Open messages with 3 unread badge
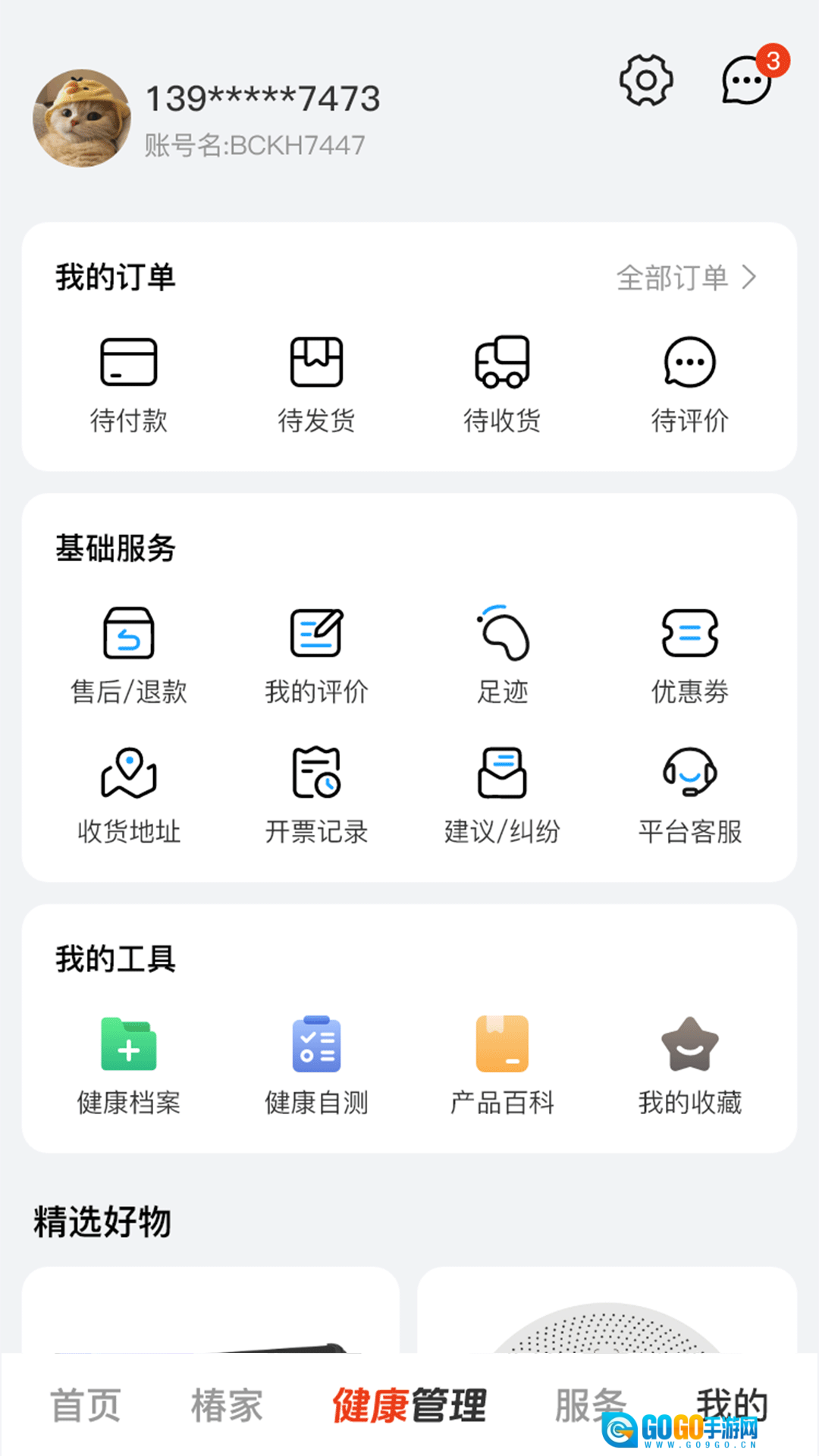819x1456 pixels. (748, 80)
